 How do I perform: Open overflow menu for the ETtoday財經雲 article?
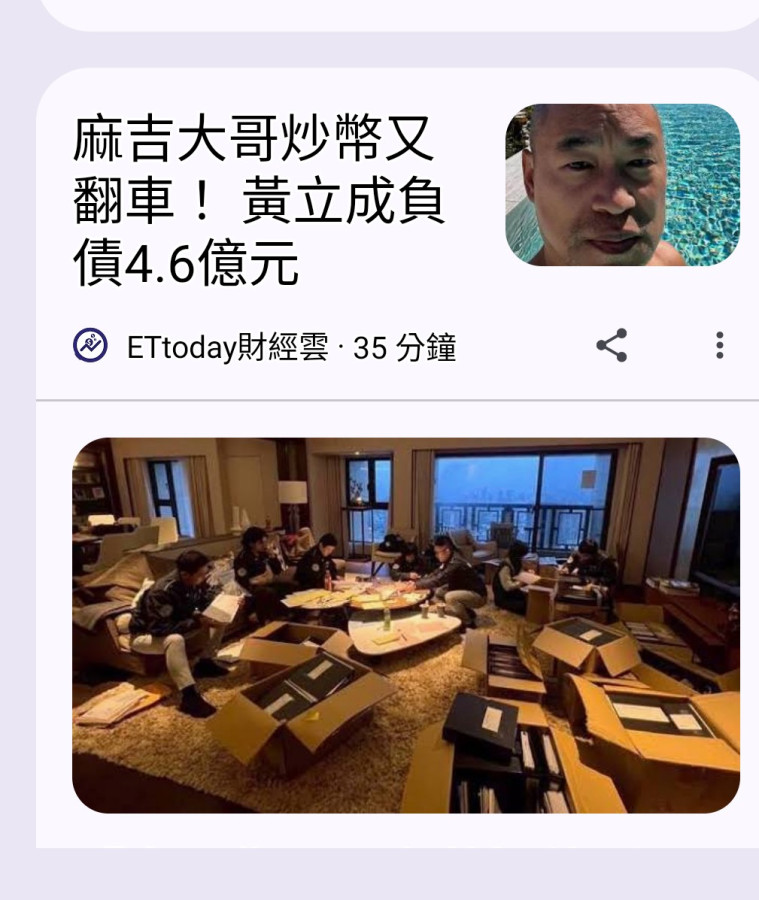tap(719, 346)
